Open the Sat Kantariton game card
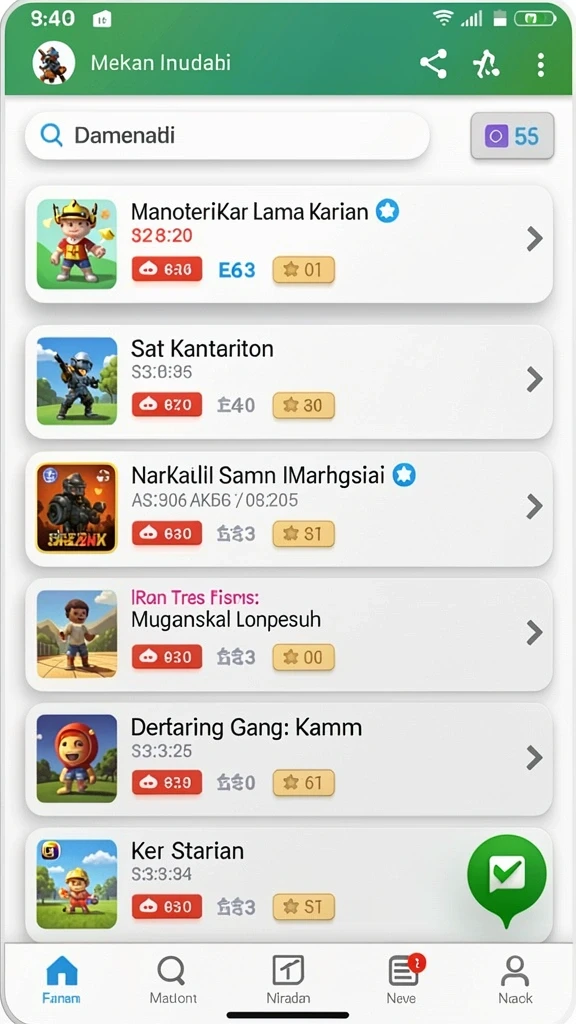The width and height of the screenshot is (576, 1024). pyautogui.click(x=289, y=382)
